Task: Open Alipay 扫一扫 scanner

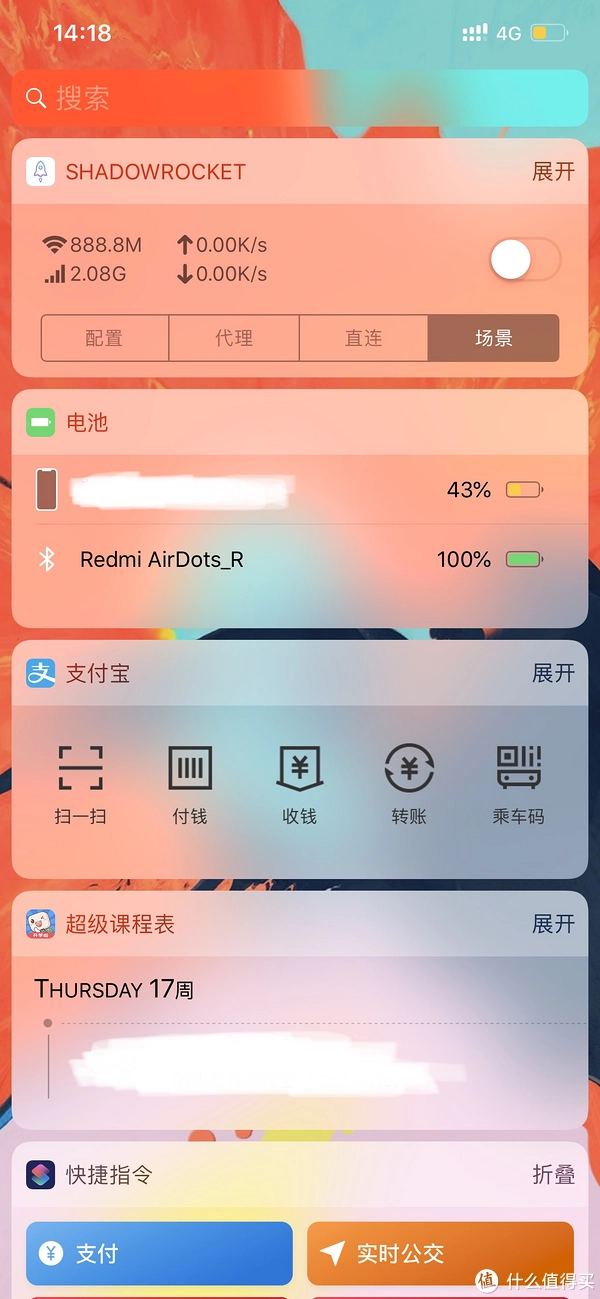Action: 80,785
